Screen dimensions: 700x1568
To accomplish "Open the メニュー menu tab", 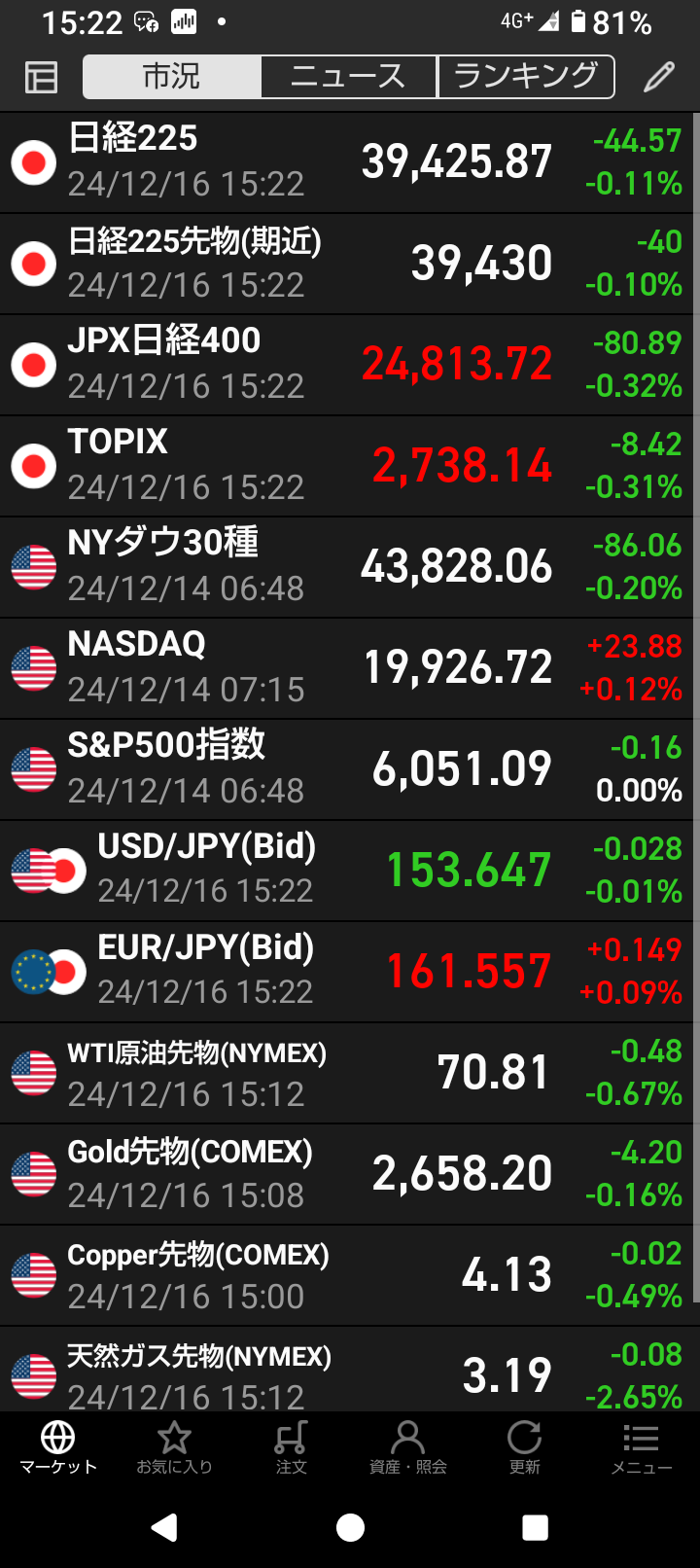I will 642,1447.
